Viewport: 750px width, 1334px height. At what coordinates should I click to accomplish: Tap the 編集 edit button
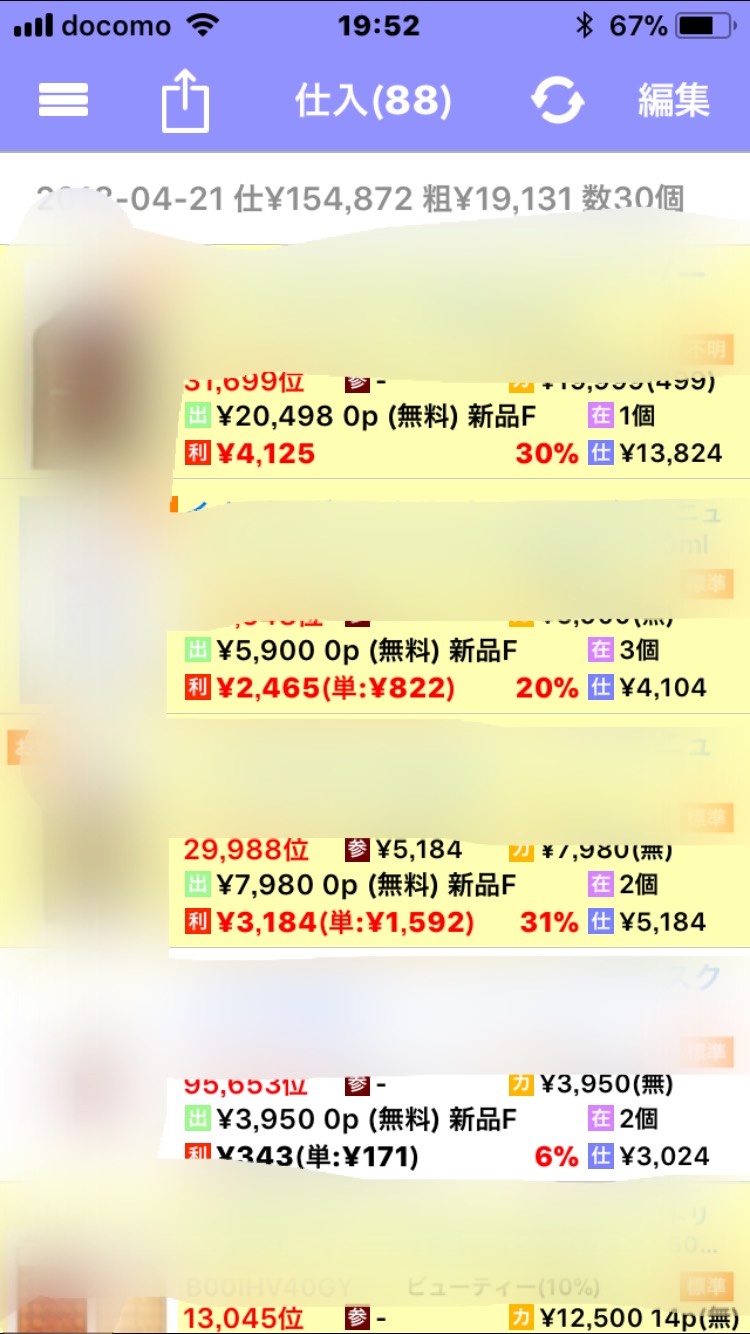pos(674,101)
